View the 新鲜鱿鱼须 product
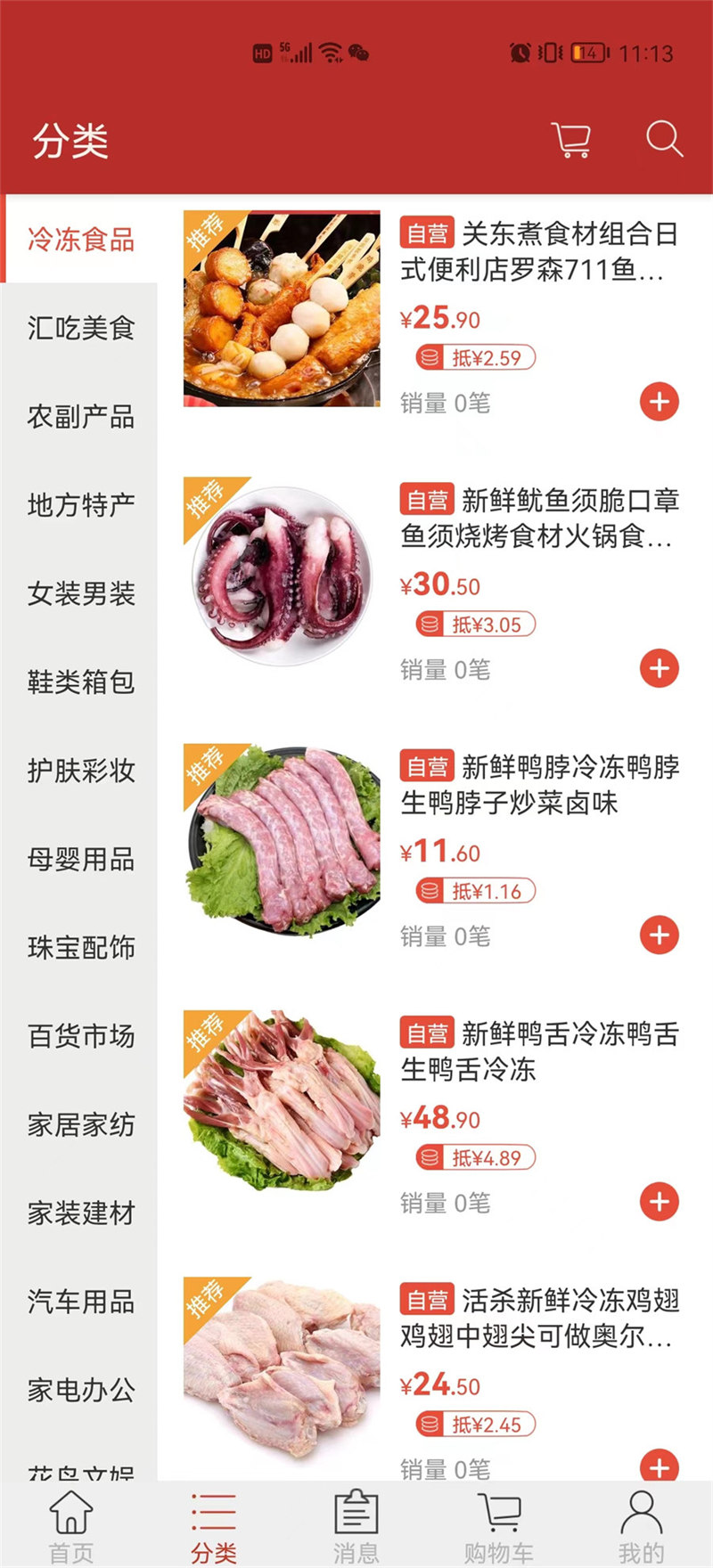The width and height of the screenshot is (713, 1568). pos(282,576)
